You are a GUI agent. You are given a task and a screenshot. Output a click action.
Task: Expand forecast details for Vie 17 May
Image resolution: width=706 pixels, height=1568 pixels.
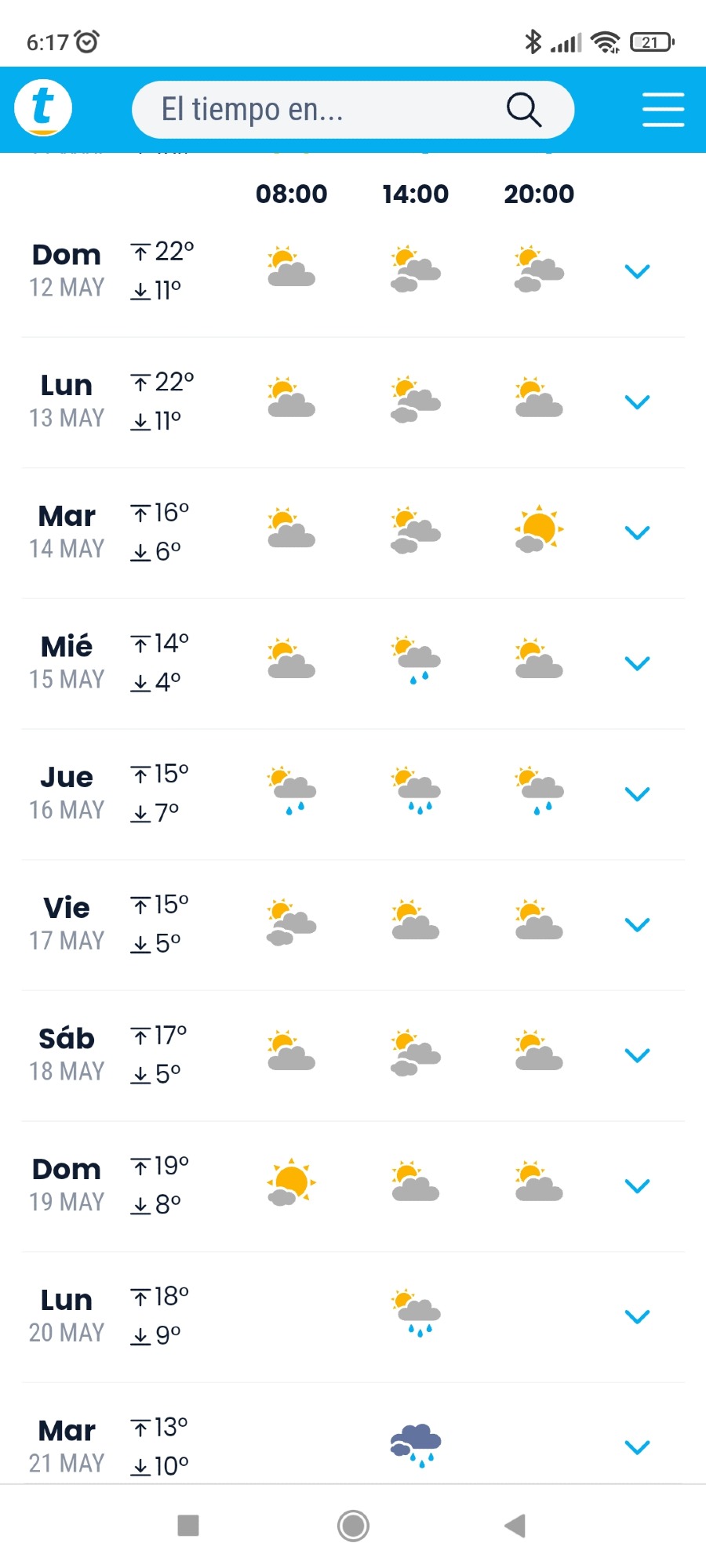coord(637,925)
